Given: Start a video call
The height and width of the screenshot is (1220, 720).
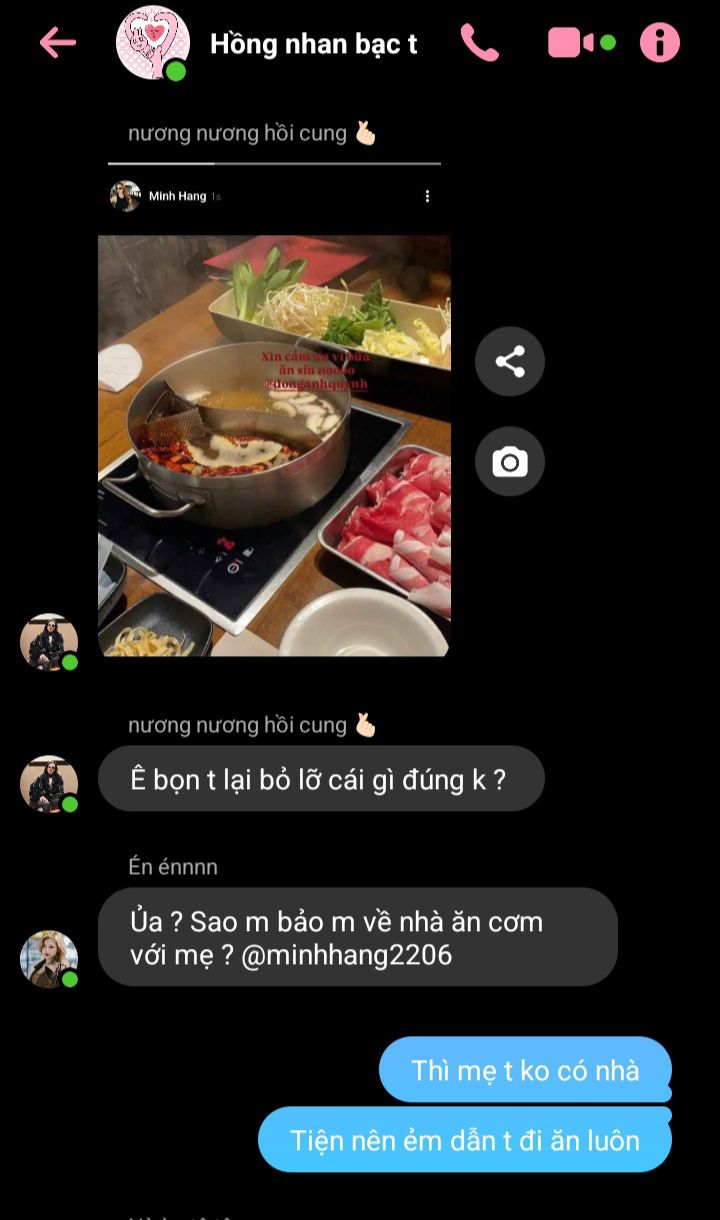Looking at the screenshot, I should point(572,43).
